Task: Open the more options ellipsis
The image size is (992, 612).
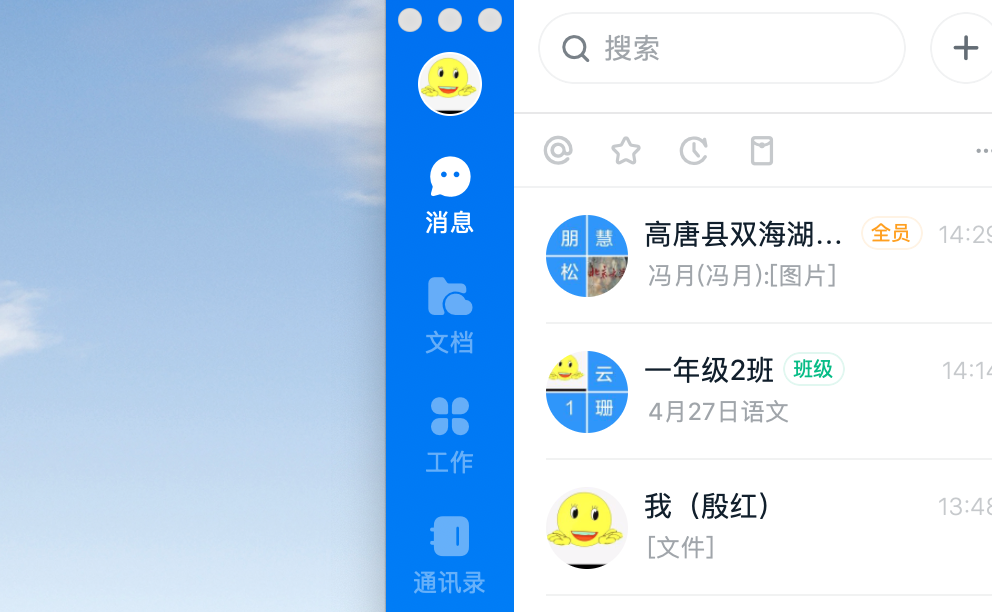Action: 982,151
